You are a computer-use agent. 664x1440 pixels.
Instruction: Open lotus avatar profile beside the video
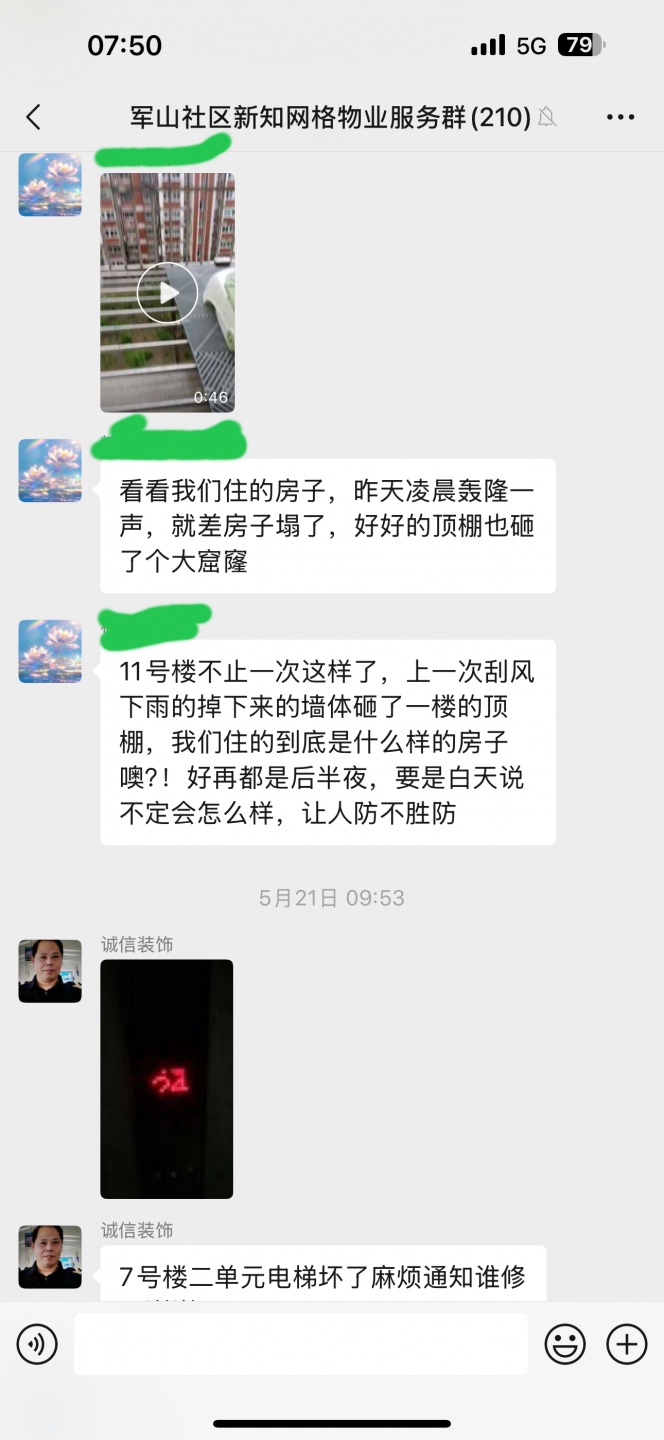(x=50, y=185)
